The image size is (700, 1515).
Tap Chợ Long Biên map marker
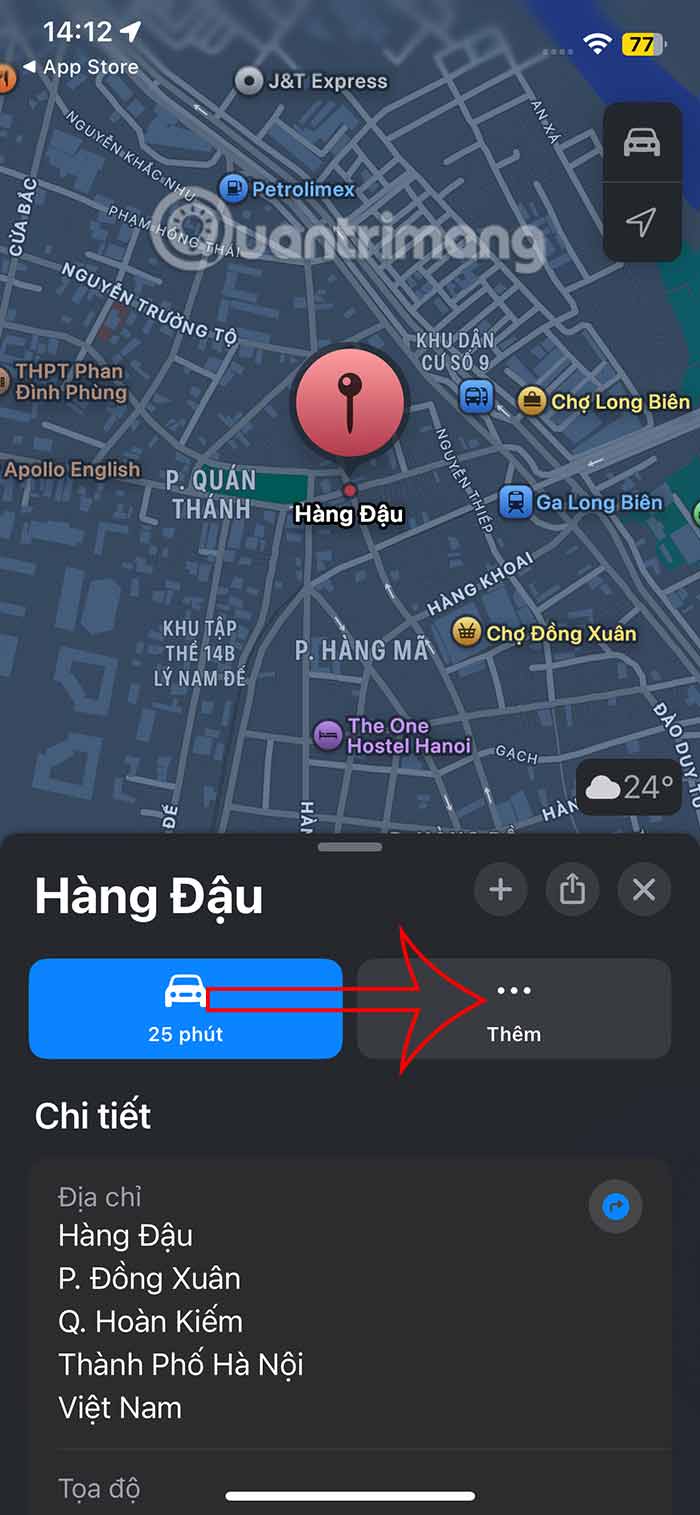[x=532, y=402]
